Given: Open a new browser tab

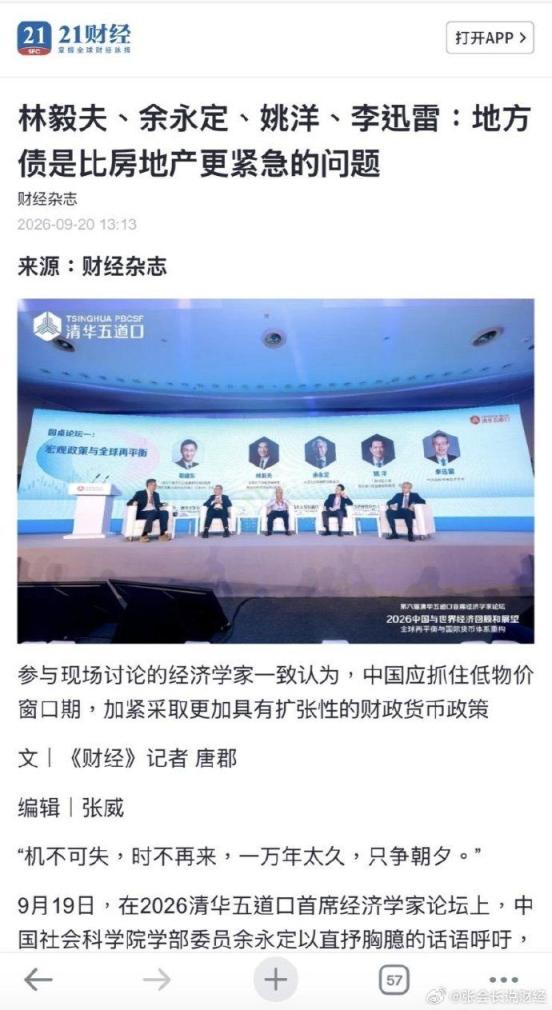Looking at the screenshot, I should tap(276, 980).
